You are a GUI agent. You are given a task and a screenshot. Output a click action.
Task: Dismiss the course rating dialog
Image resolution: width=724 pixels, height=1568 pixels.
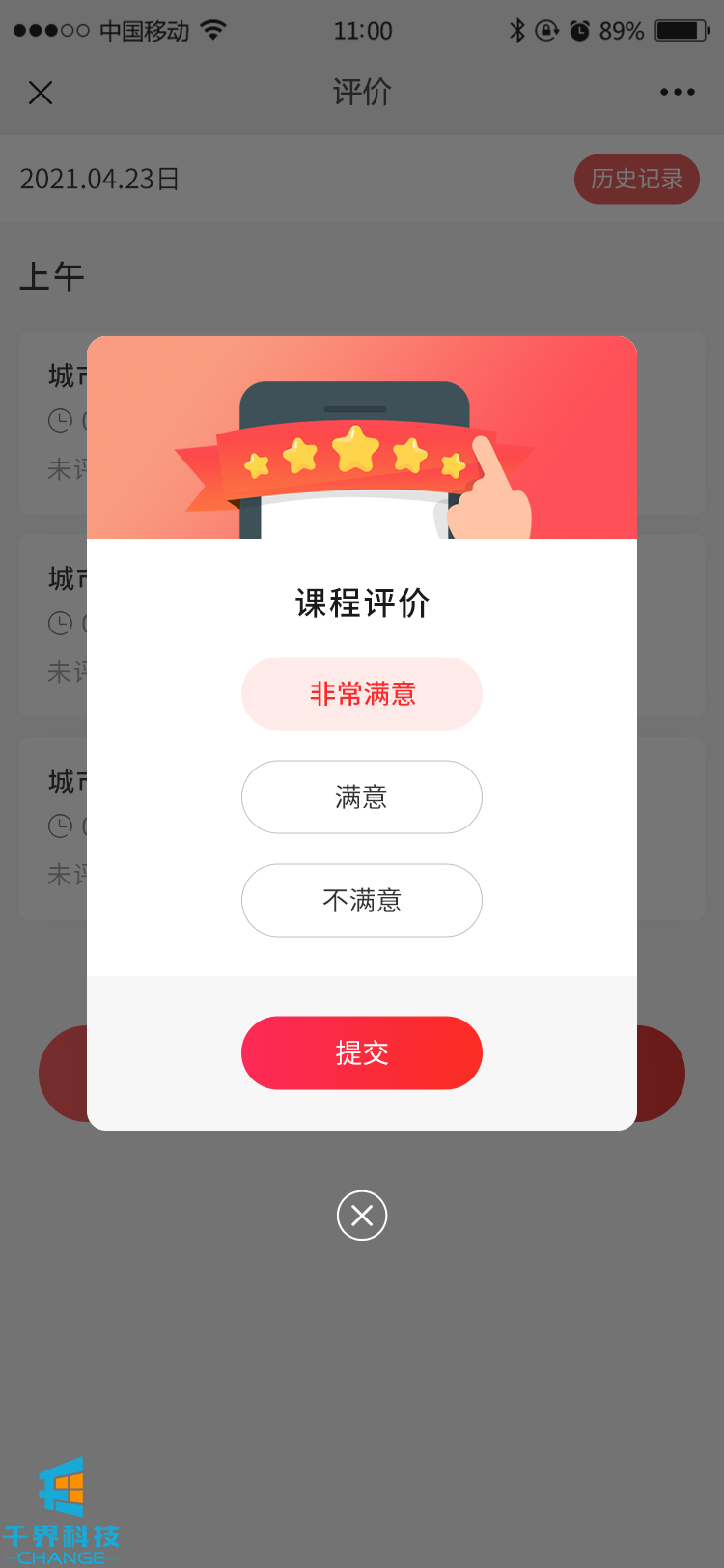pos(362,1215)
